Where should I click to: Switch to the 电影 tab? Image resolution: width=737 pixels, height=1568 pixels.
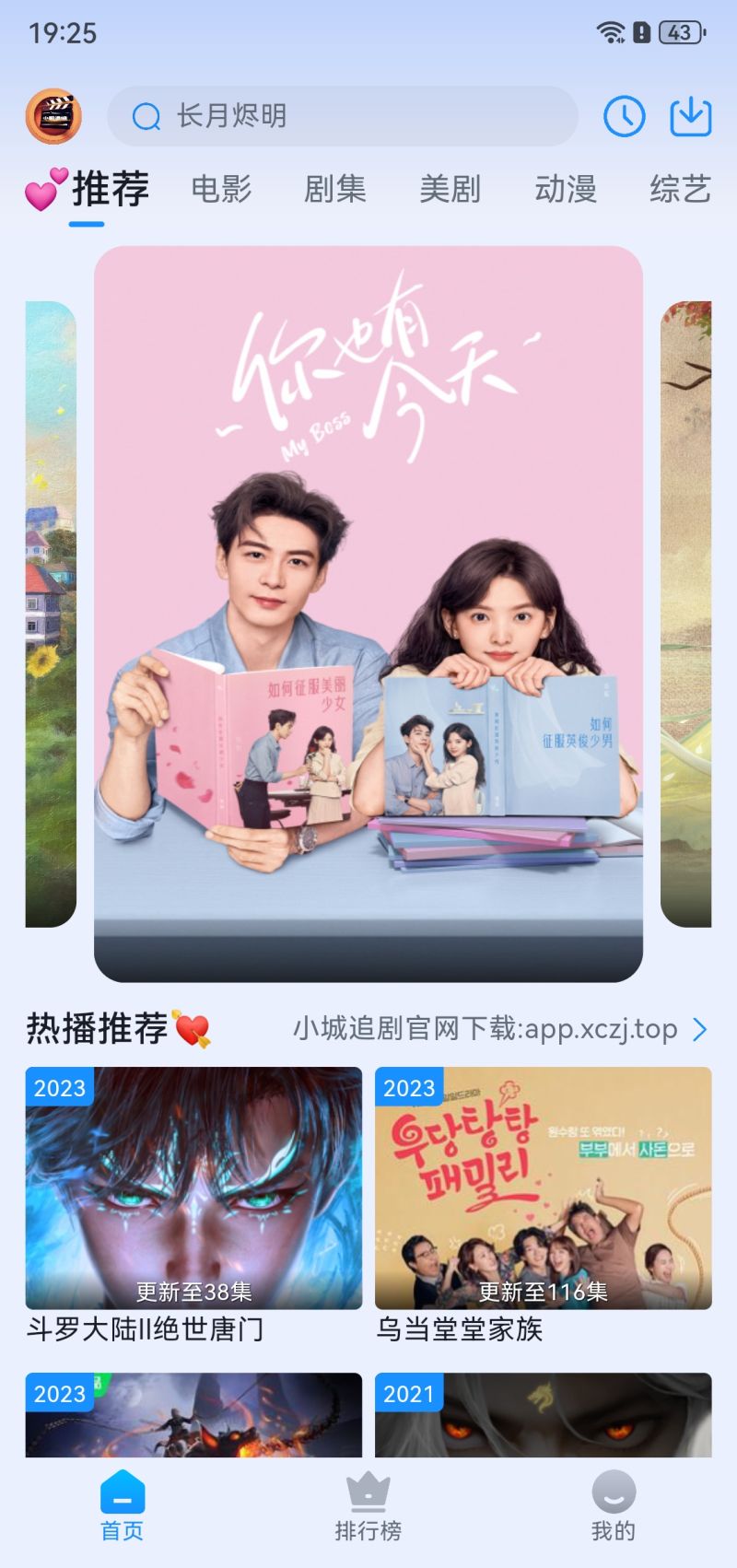pyautogui.click(x=221, y=189)
